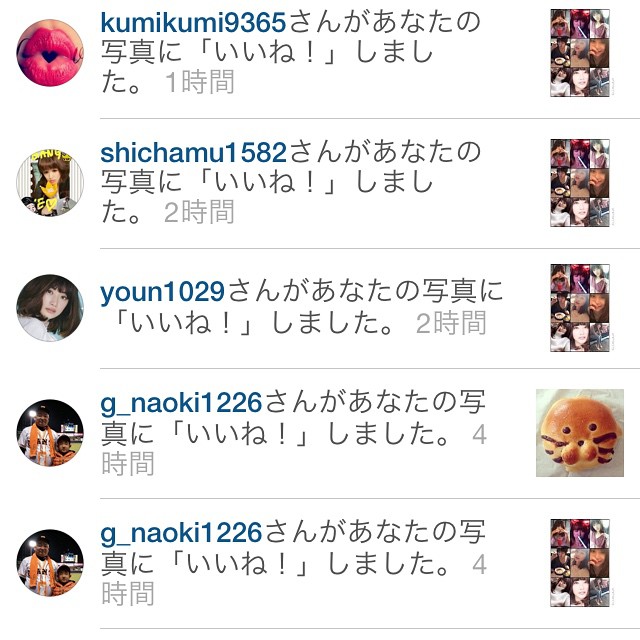Open youn1029's profile avatar
This screenshot has height=640, width=640.
(x=50, y=309)
